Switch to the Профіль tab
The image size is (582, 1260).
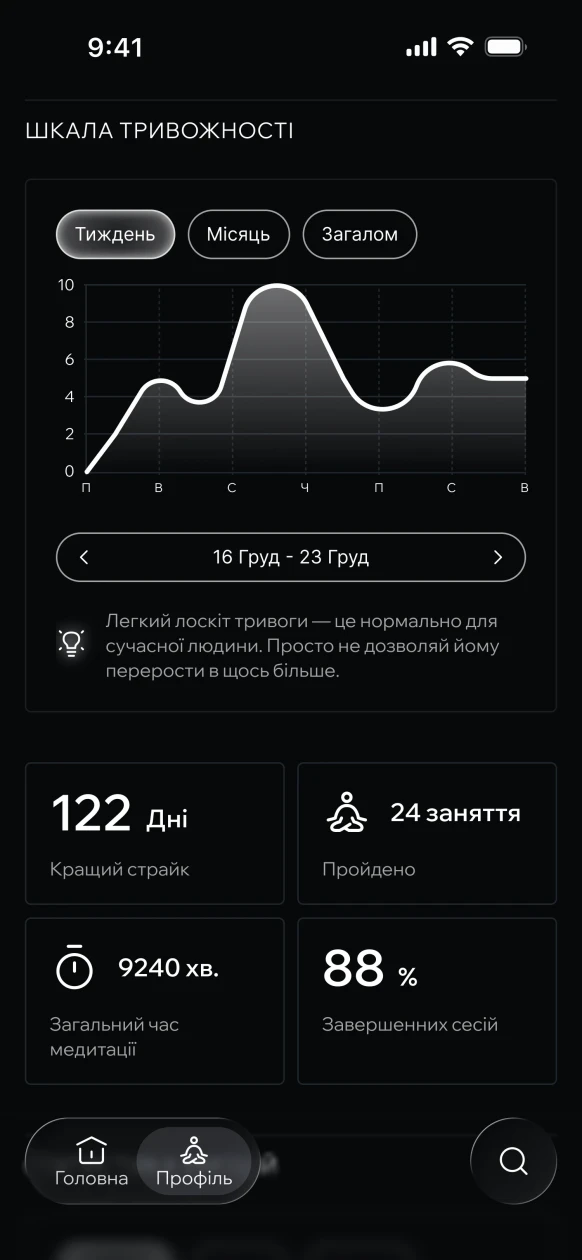click(194, 1162)
